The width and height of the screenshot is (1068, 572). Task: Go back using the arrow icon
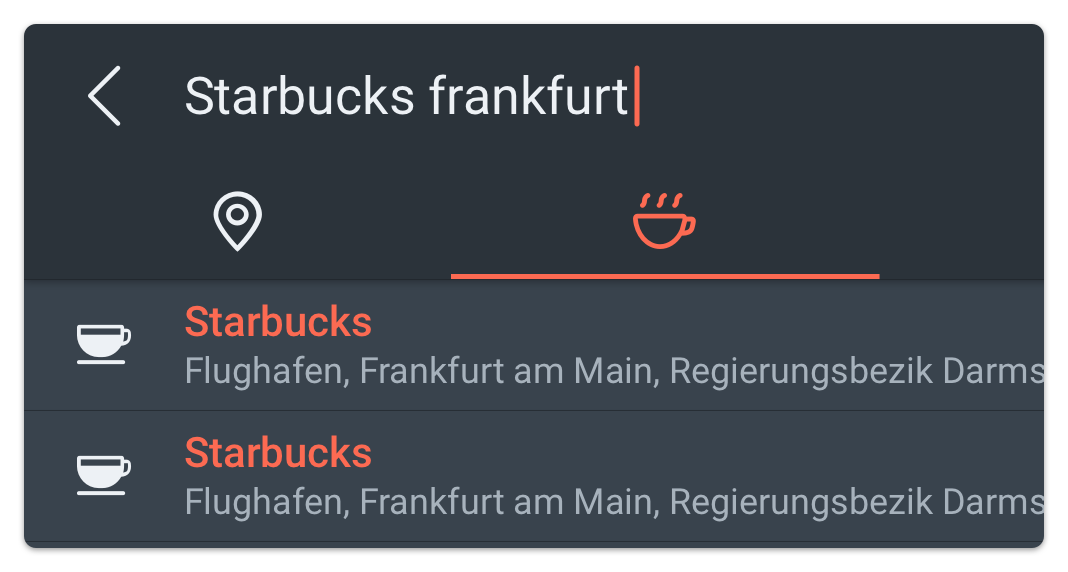pos(104,96)
